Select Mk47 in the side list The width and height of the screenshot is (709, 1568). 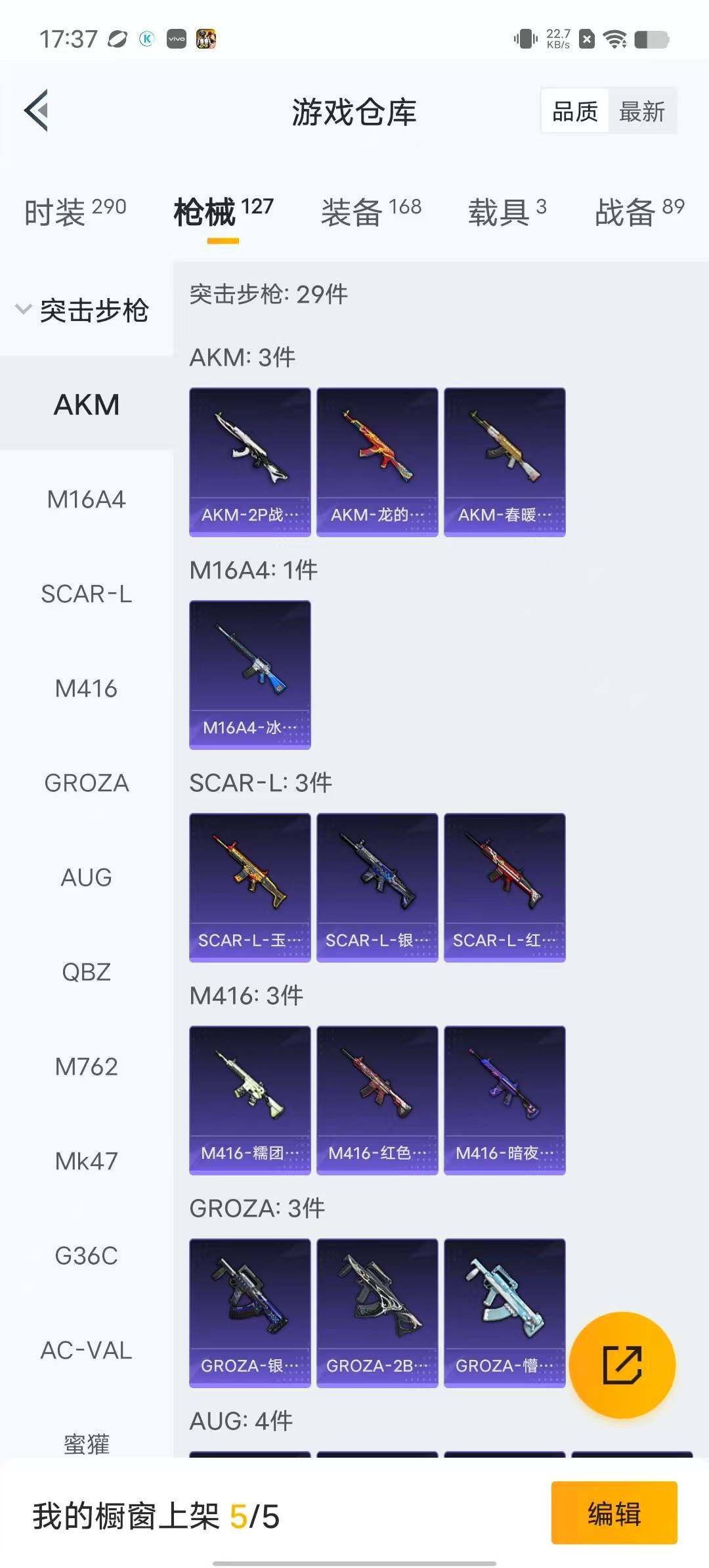tap(86, 1161)
